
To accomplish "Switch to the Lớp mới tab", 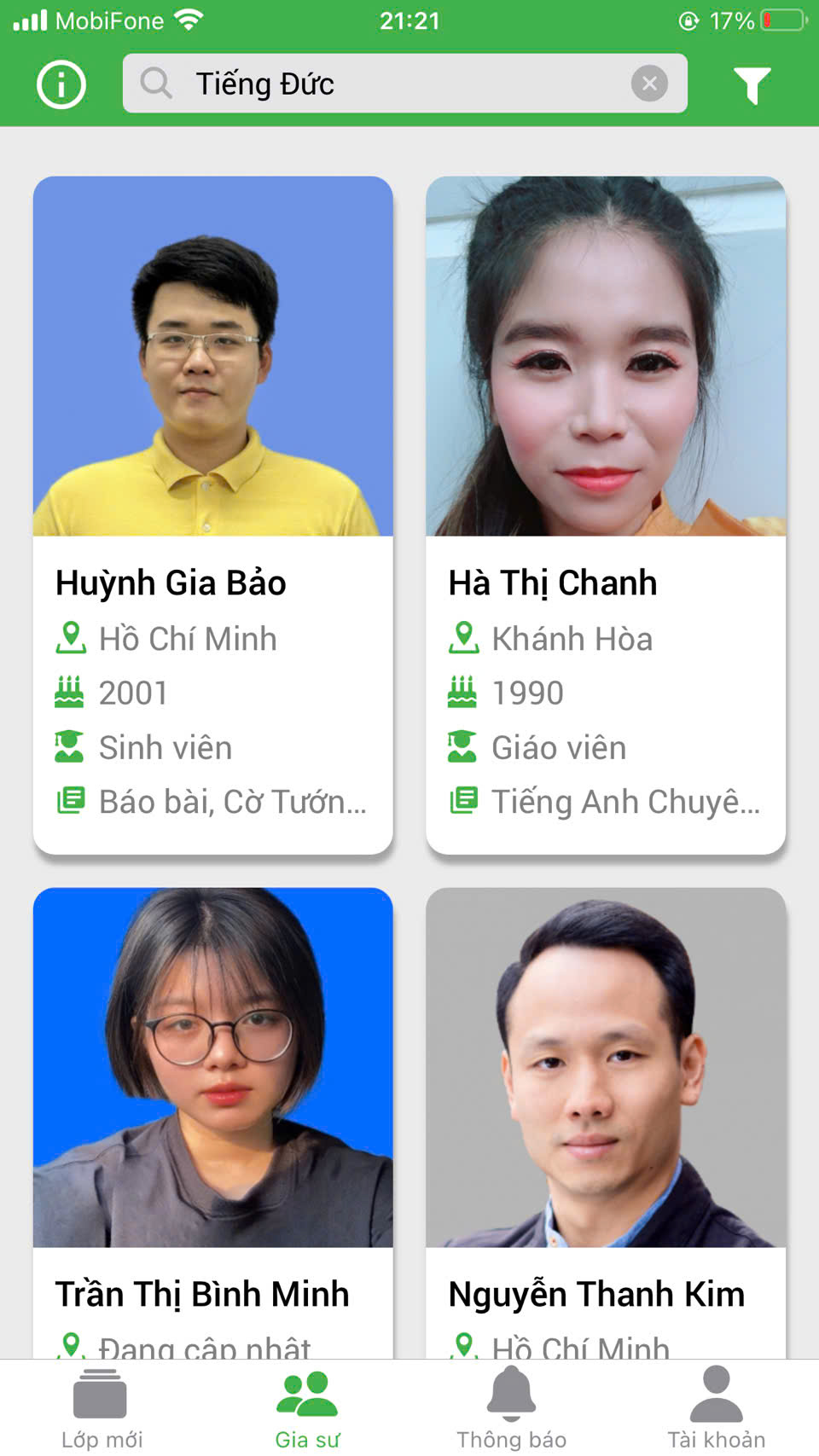I will point(102,1408).
